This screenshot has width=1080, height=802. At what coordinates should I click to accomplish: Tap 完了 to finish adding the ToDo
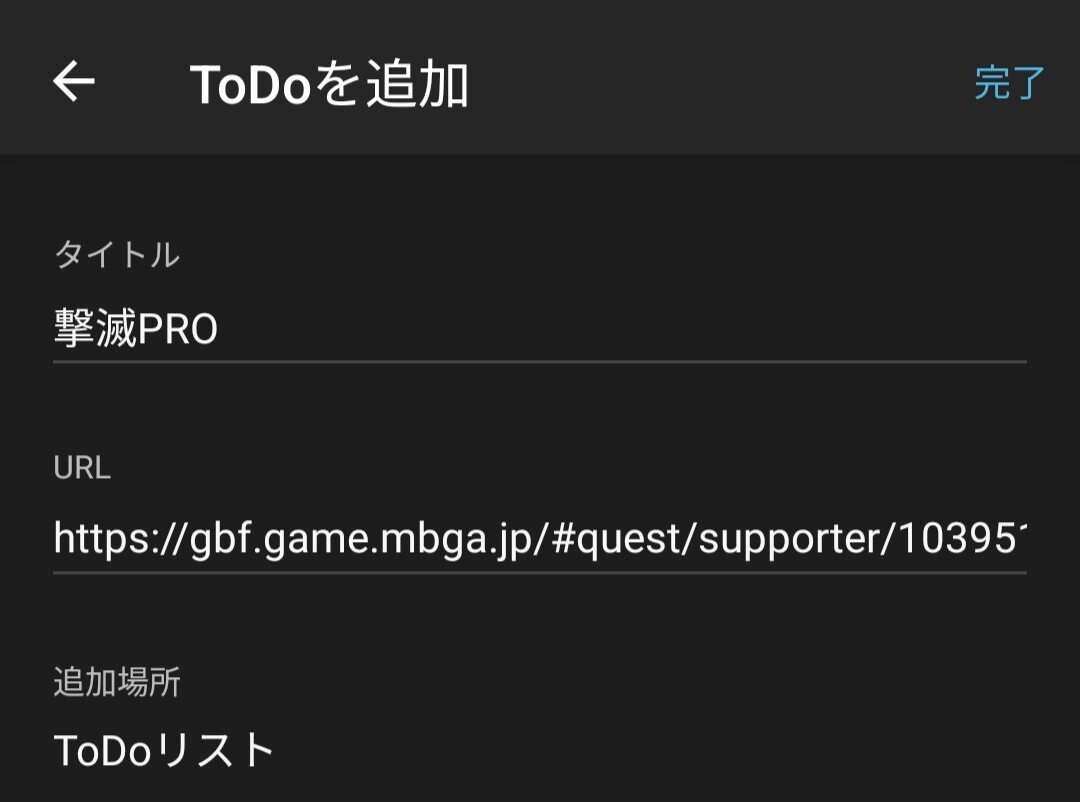pyautogui.click(x=1009, y=83)
